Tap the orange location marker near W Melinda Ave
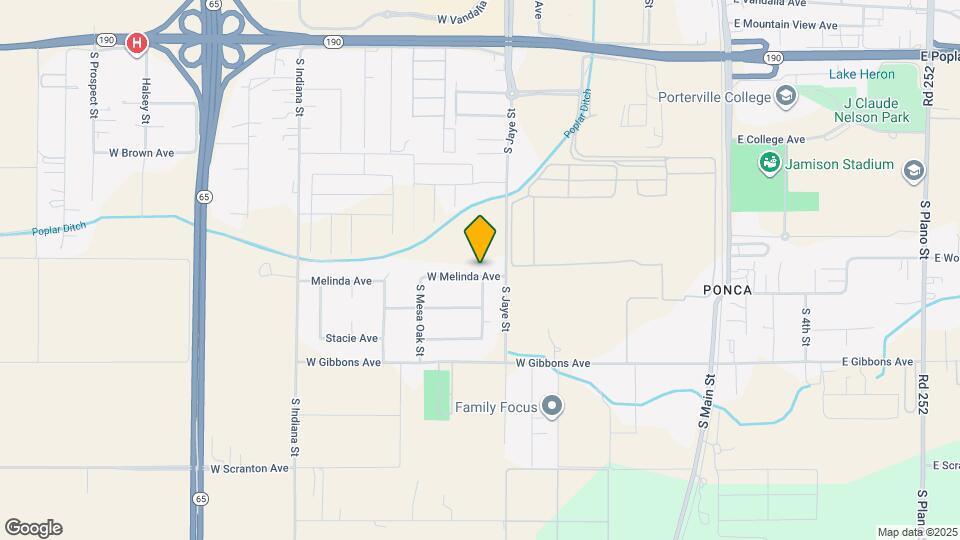 pyautogui.click(x=481, y=238)
